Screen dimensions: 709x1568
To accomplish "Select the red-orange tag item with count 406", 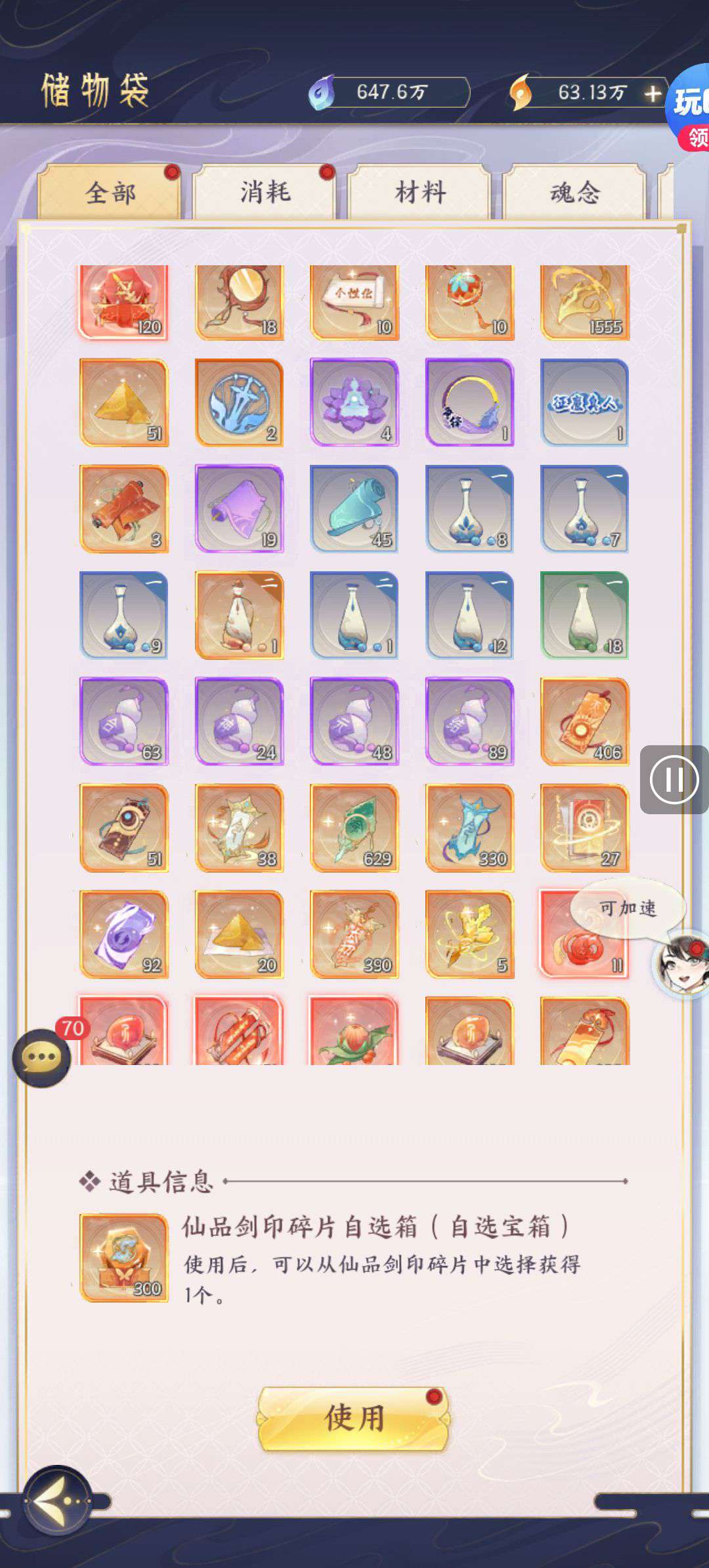I will [584, 722].
